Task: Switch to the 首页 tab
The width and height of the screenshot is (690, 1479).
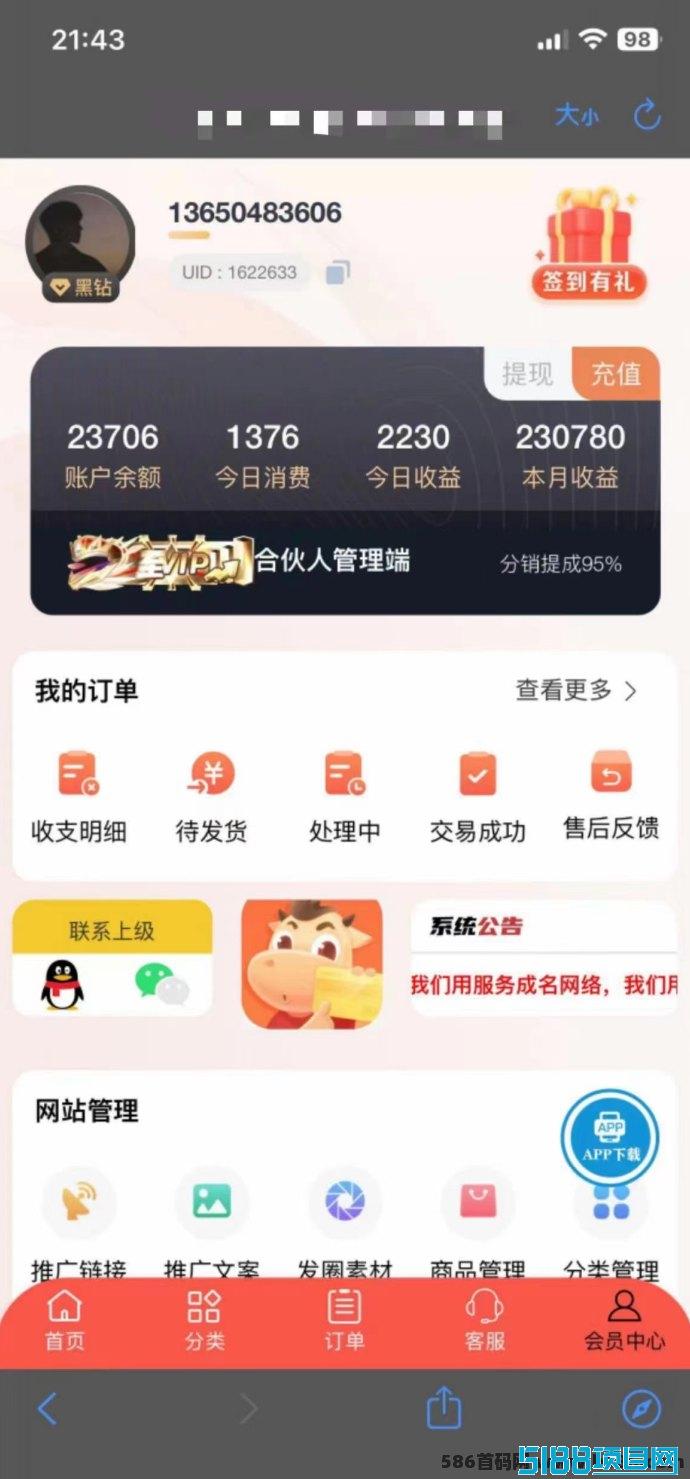Action: 65,1319
